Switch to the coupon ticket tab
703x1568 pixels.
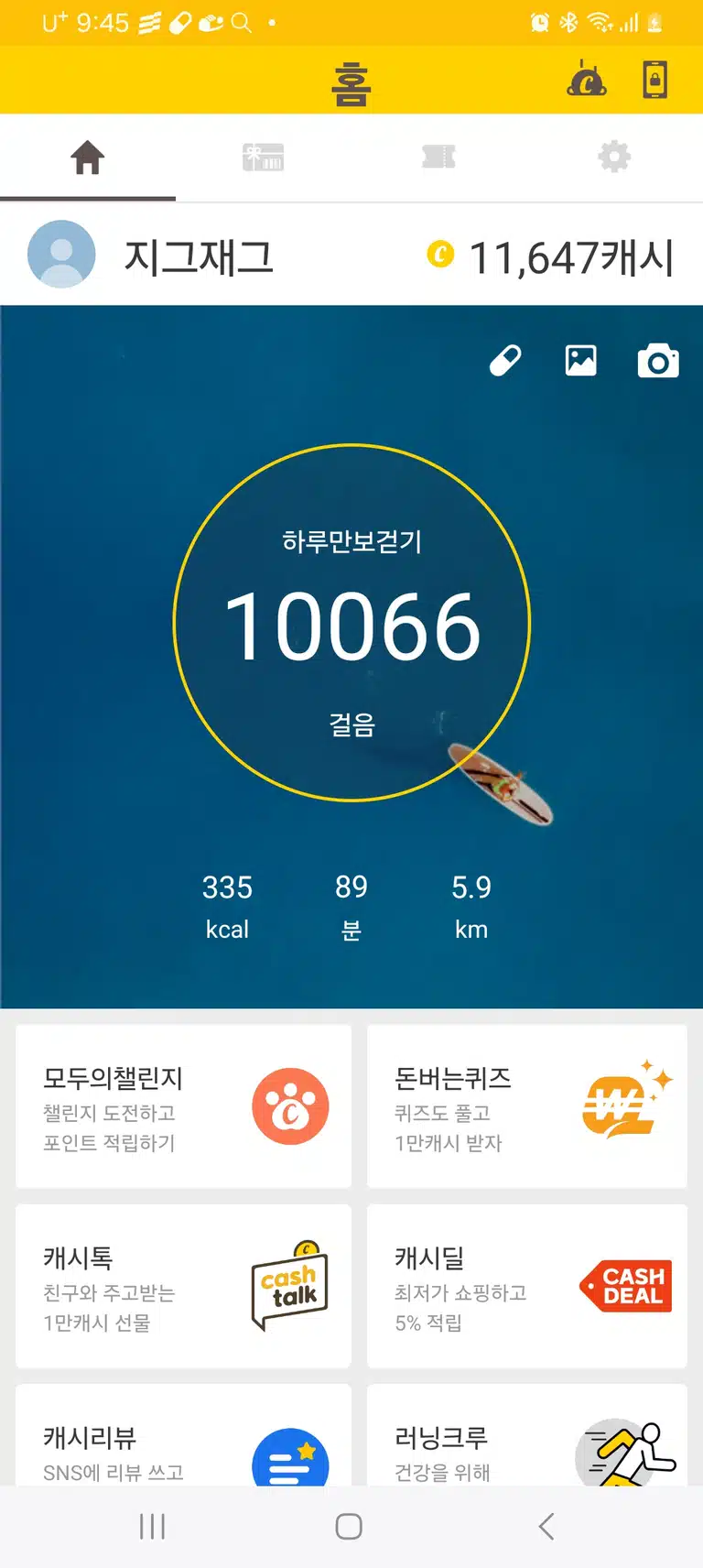coord(438,158)
